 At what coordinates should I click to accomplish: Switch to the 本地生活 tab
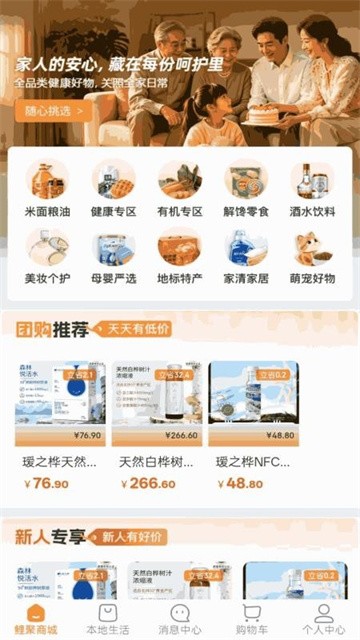(x=108, y=619)
